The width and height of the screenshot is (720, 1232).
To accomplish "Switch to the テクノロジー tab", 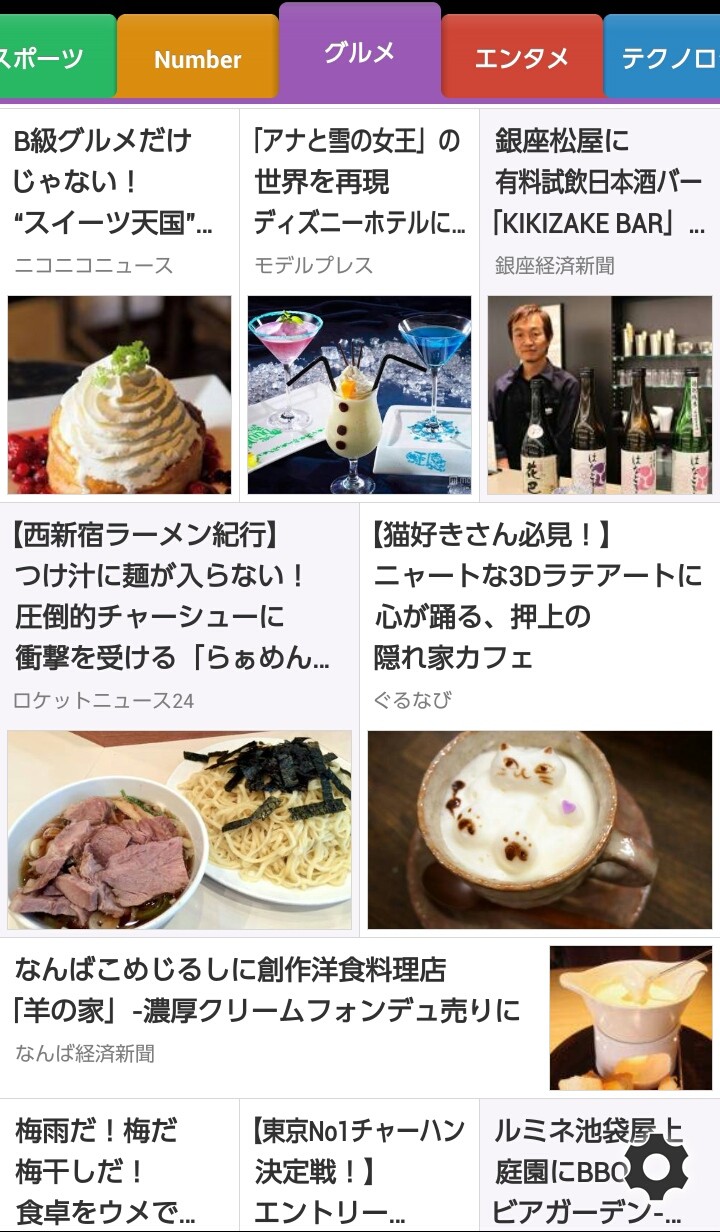I will 665,58.
